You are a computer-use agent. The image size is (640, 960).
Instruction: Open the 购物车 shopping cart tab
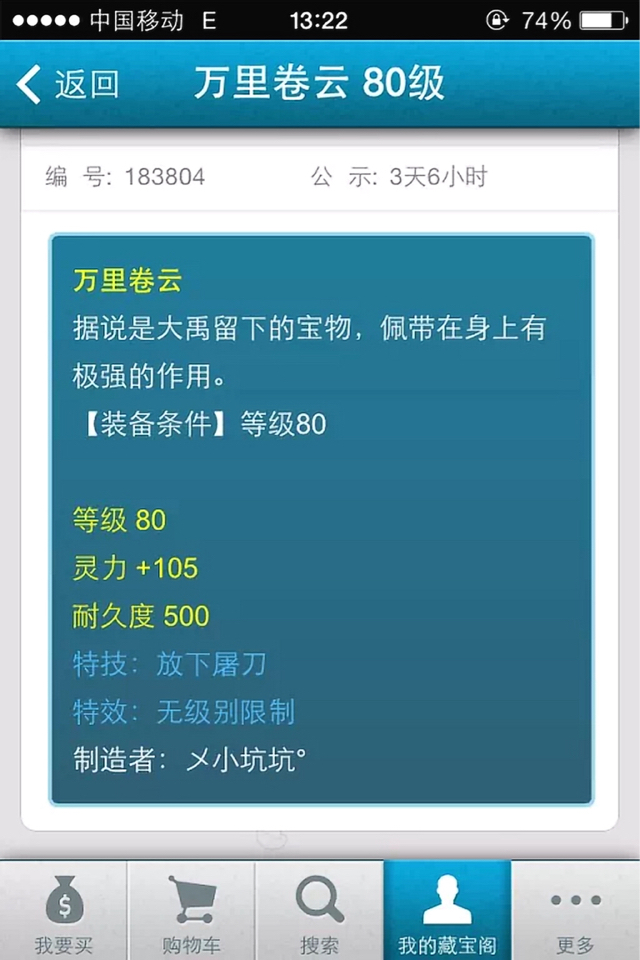coord(192,912)
